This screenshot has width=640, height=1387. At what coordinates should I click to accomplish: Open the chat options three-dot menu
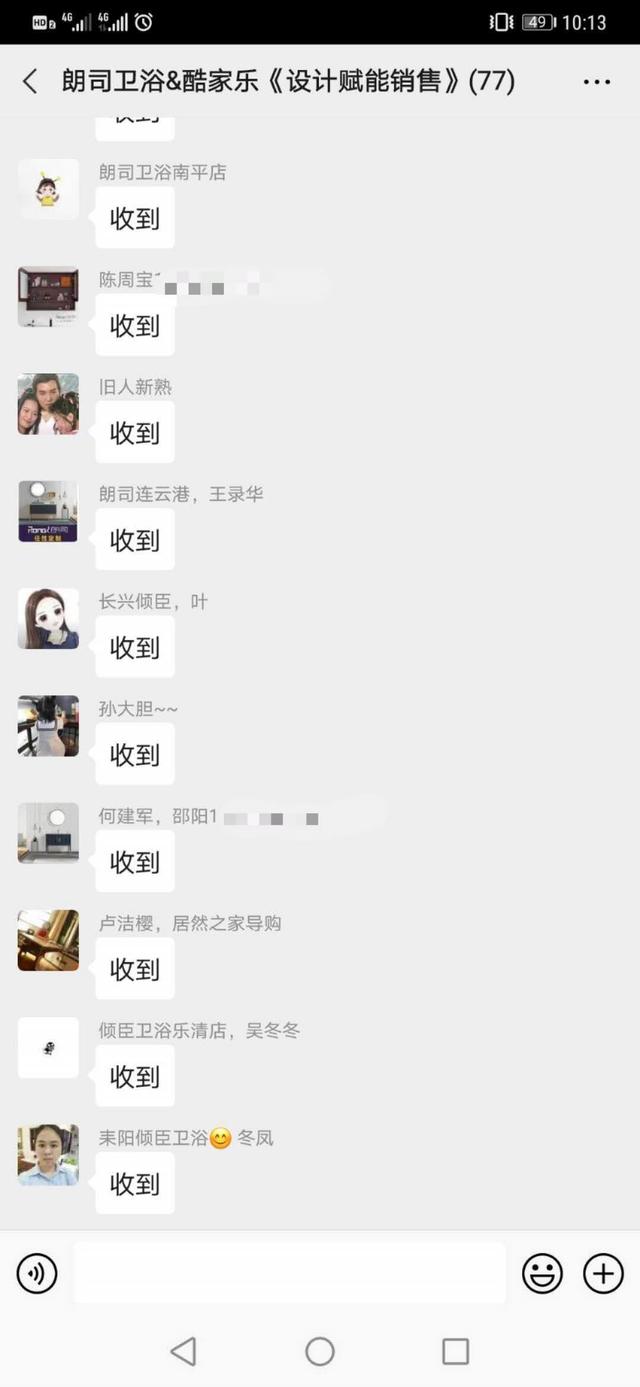597,82
